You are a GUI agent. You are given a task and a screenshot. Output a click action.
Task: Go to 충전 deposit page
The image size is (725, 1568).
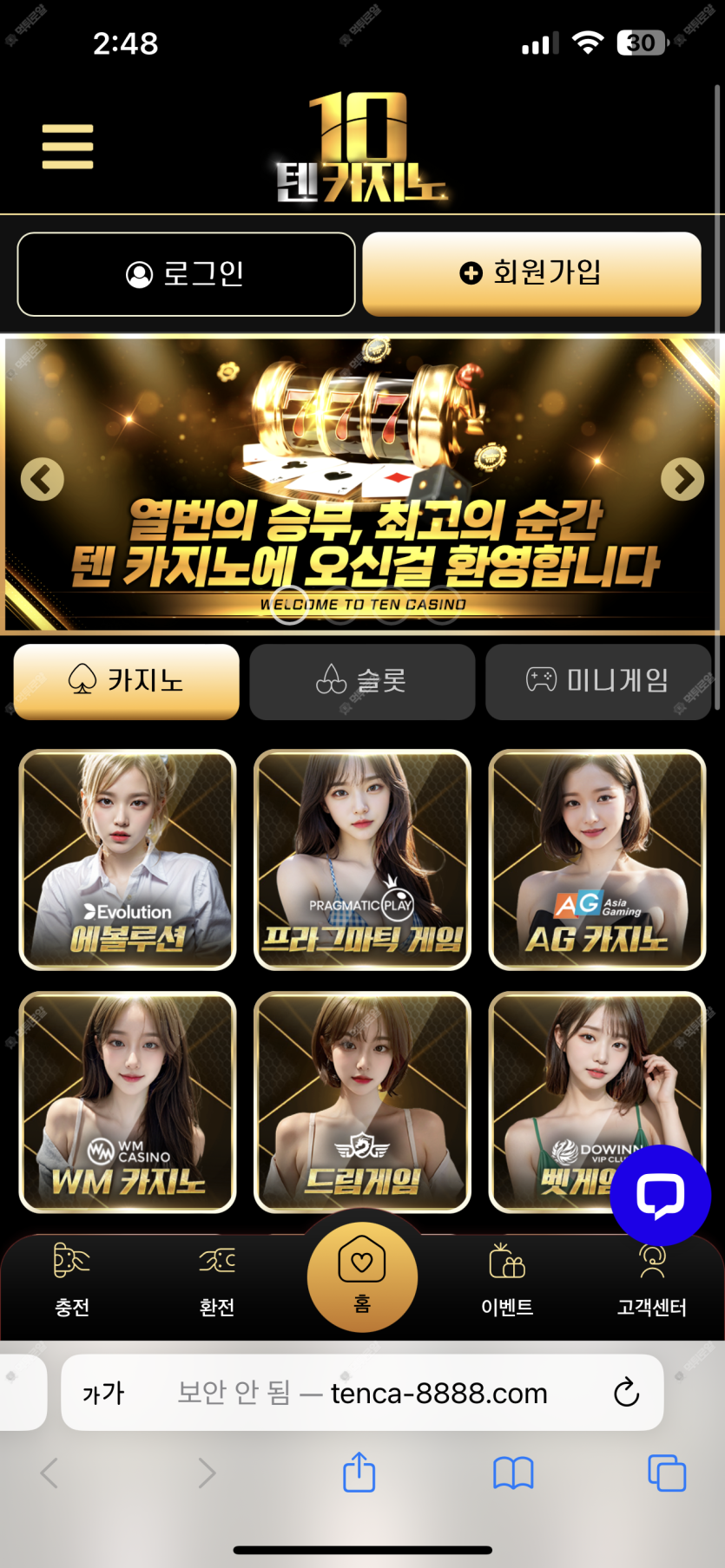[72, 1281]
